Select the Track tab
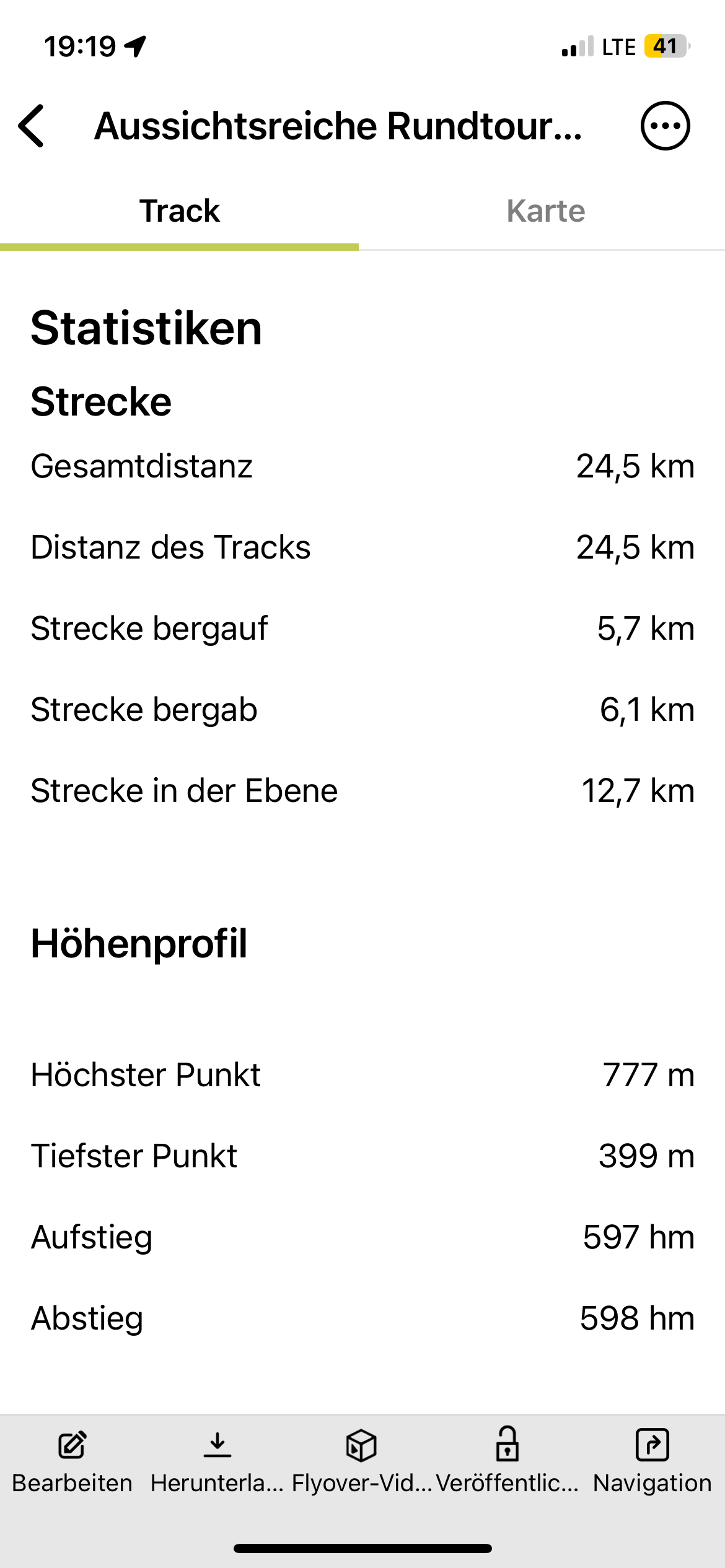 (x=180, y=211)
